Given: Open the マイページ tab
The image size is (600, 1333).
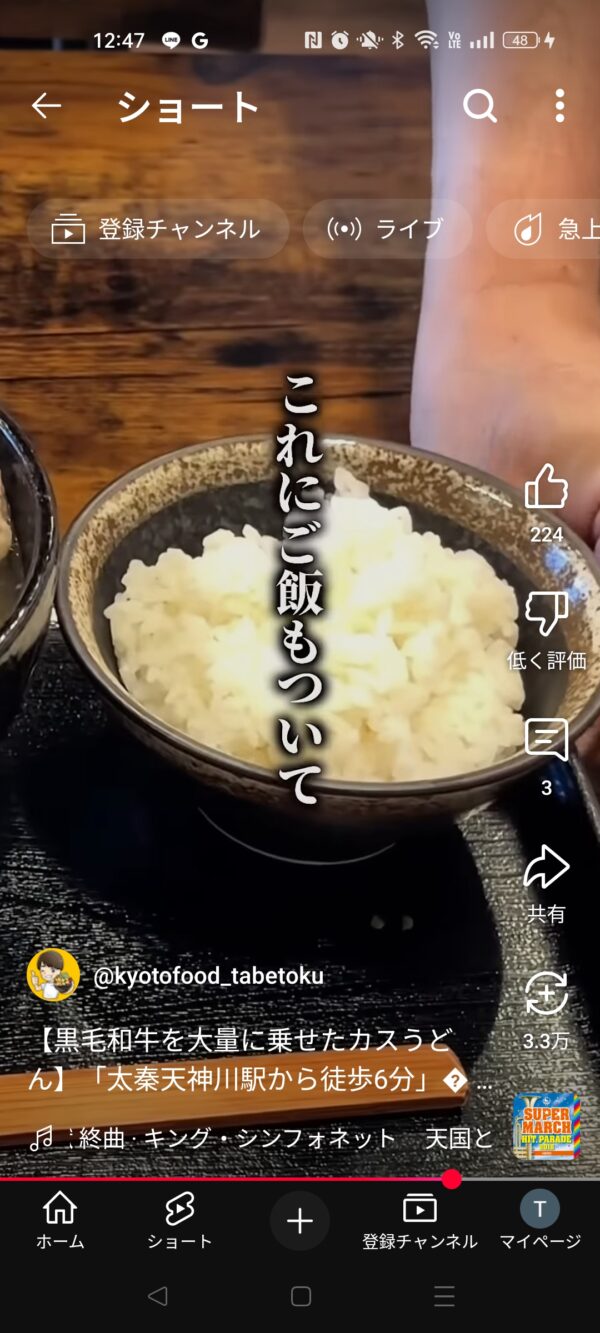Looking at the screenshot, I should pyautogui.click(x=540, y=1221).
